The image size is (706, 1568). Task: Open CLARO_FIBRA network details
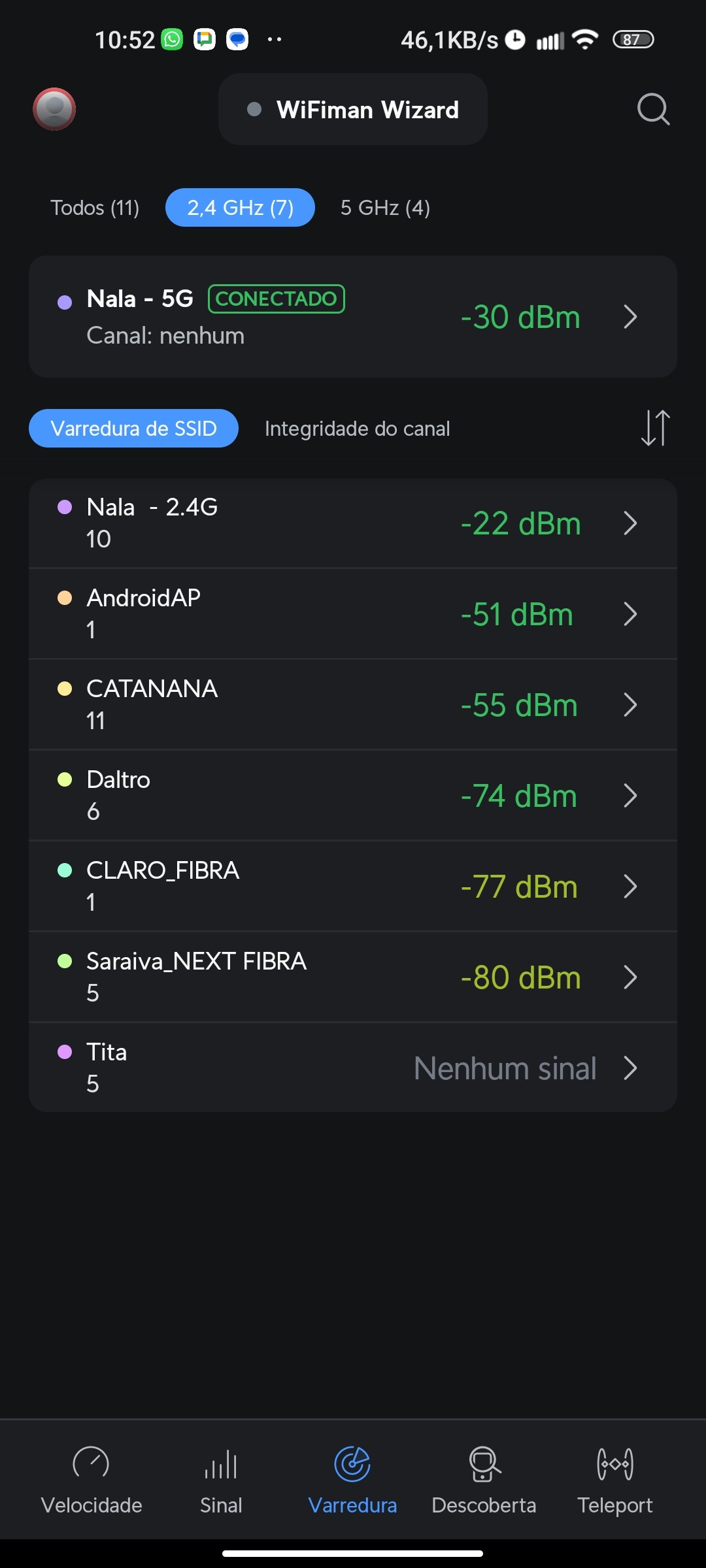(353, 887)
